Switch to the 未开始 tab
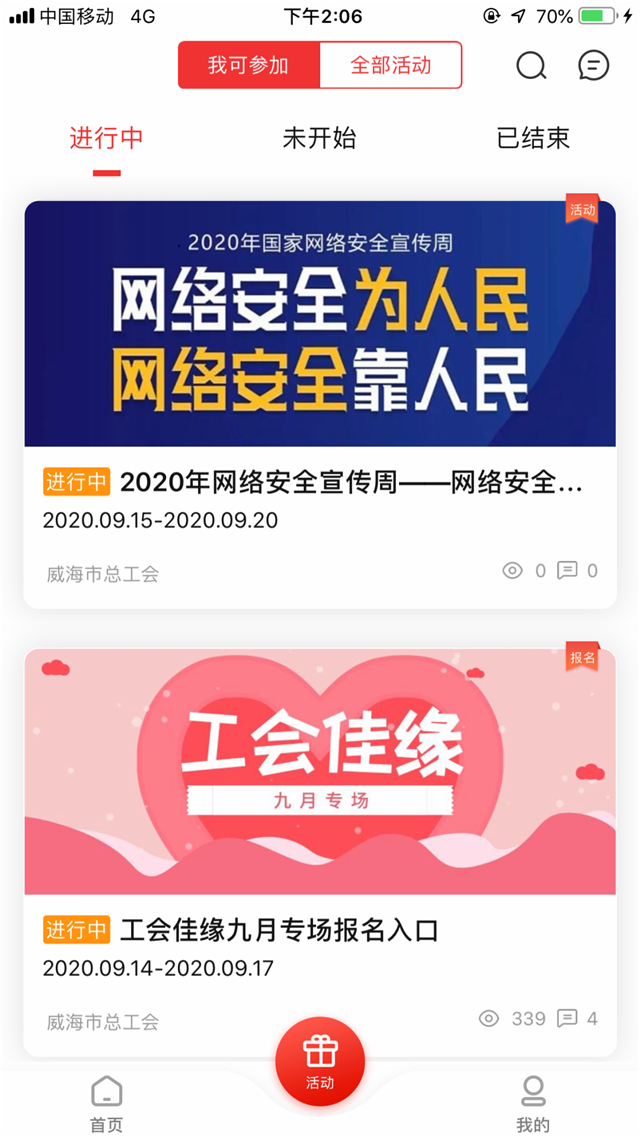The image size is (640, 1137). coord(319,139)
